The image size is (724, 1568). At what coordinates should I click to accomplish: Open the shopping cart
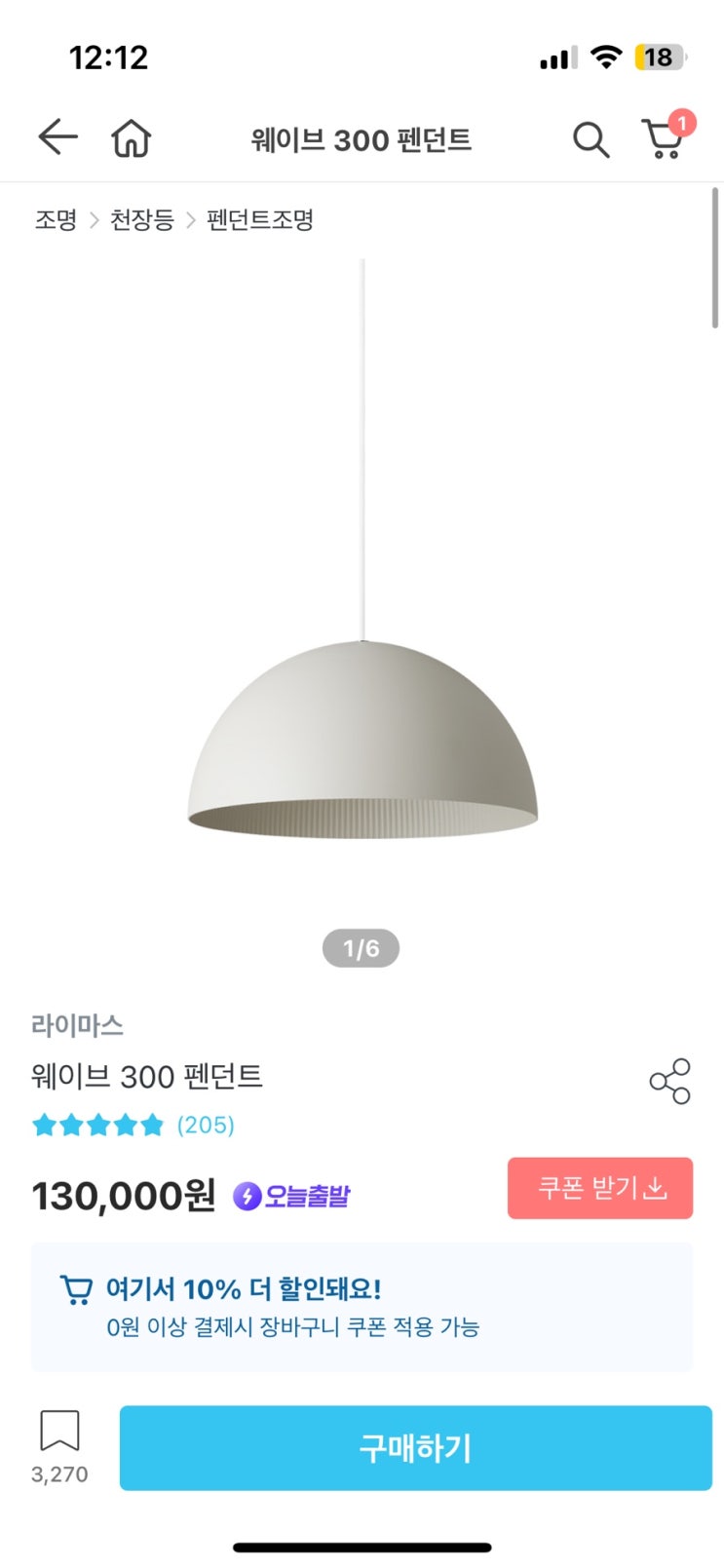click(664, 138)
